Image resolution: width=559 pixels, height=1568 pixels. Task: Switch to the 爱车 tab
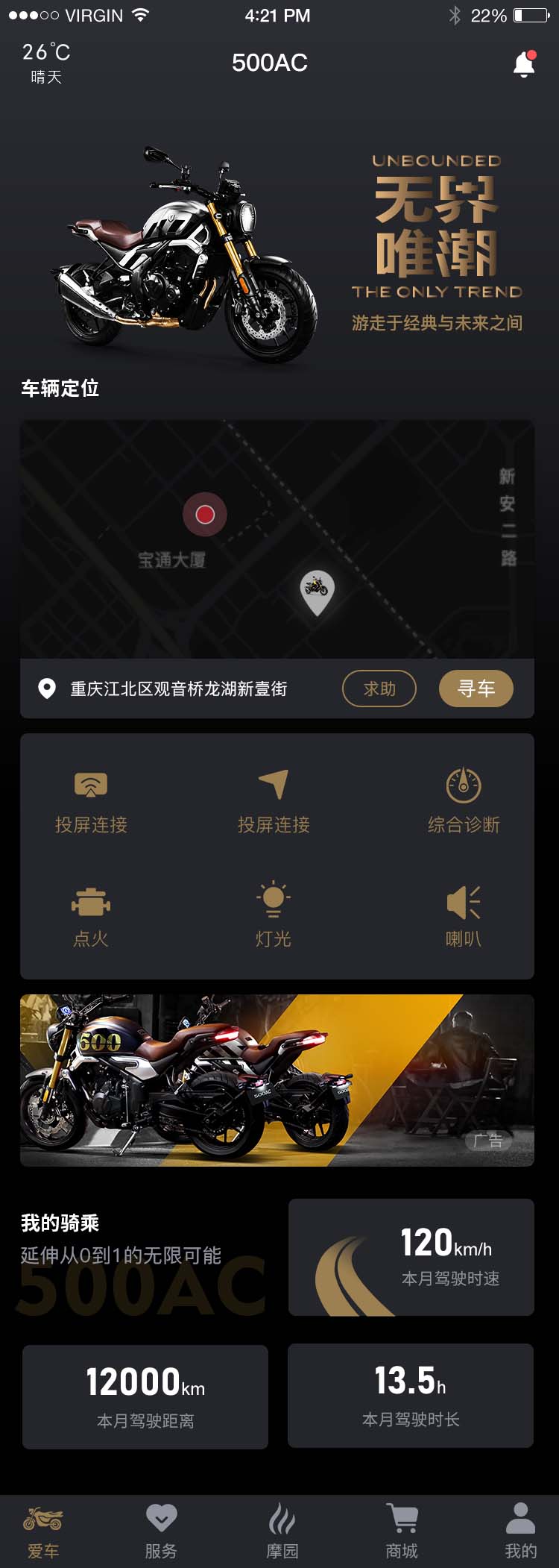pos(43,1531)
